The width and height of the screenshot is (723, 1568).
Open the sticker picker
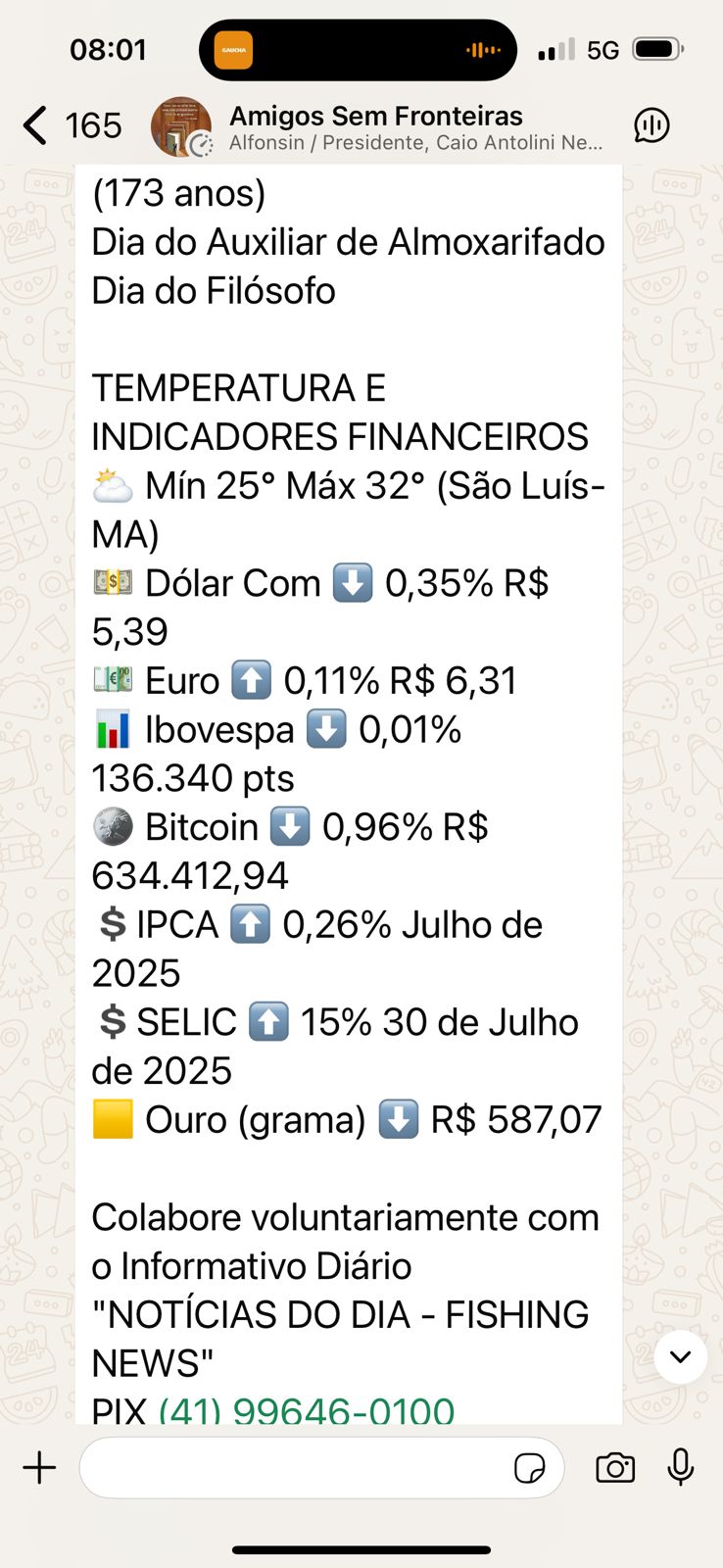530,1468
